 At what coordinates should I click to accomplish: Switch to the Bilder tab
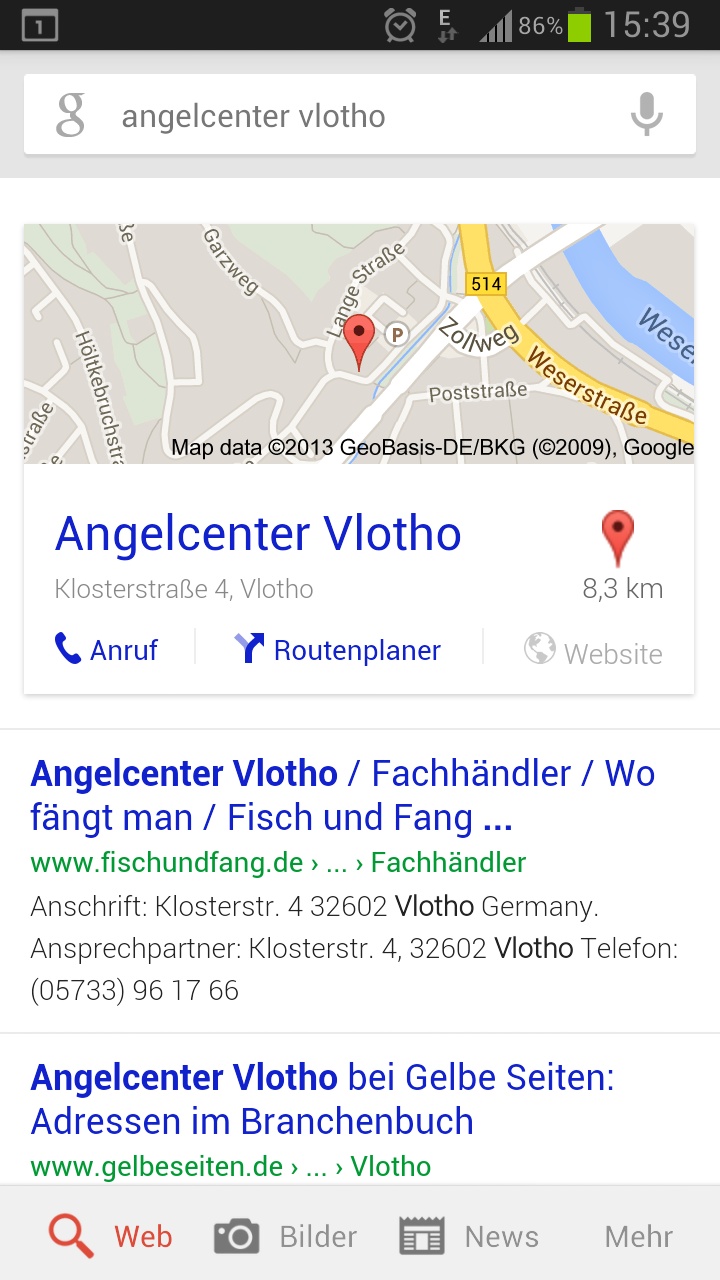pos(285,1237)
